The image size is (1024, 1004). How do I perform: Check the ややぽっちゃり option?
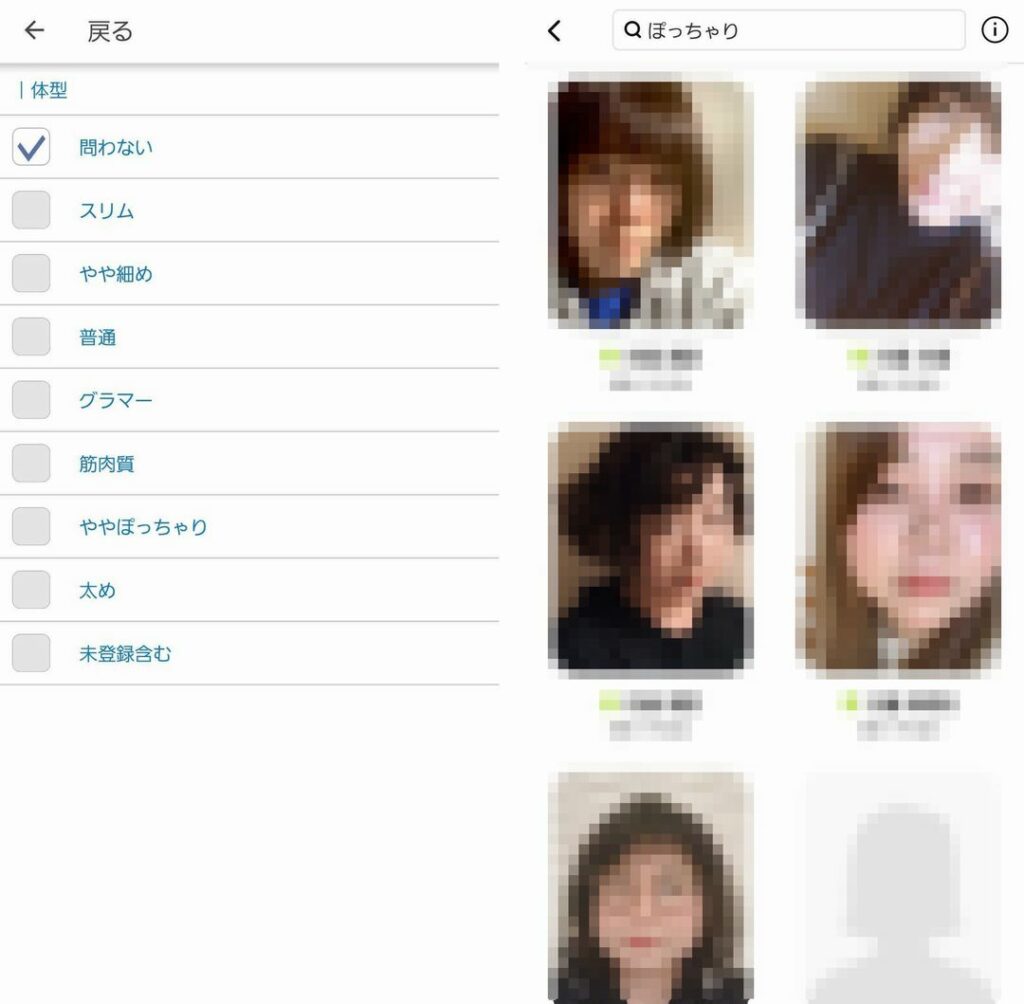[31, 526]
